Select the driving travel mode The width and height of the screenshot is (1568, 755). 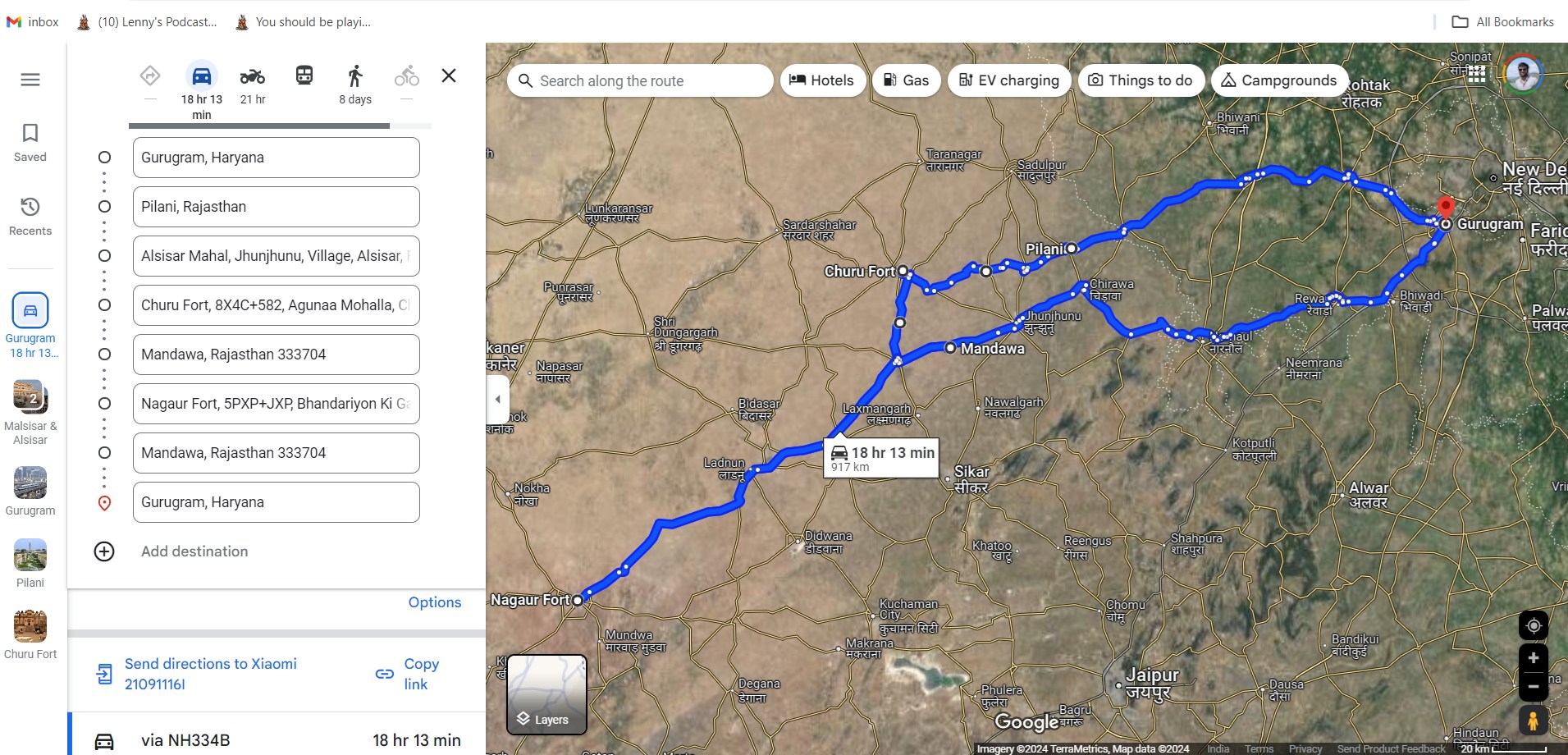pyautogui.click(x=202, y=76)
